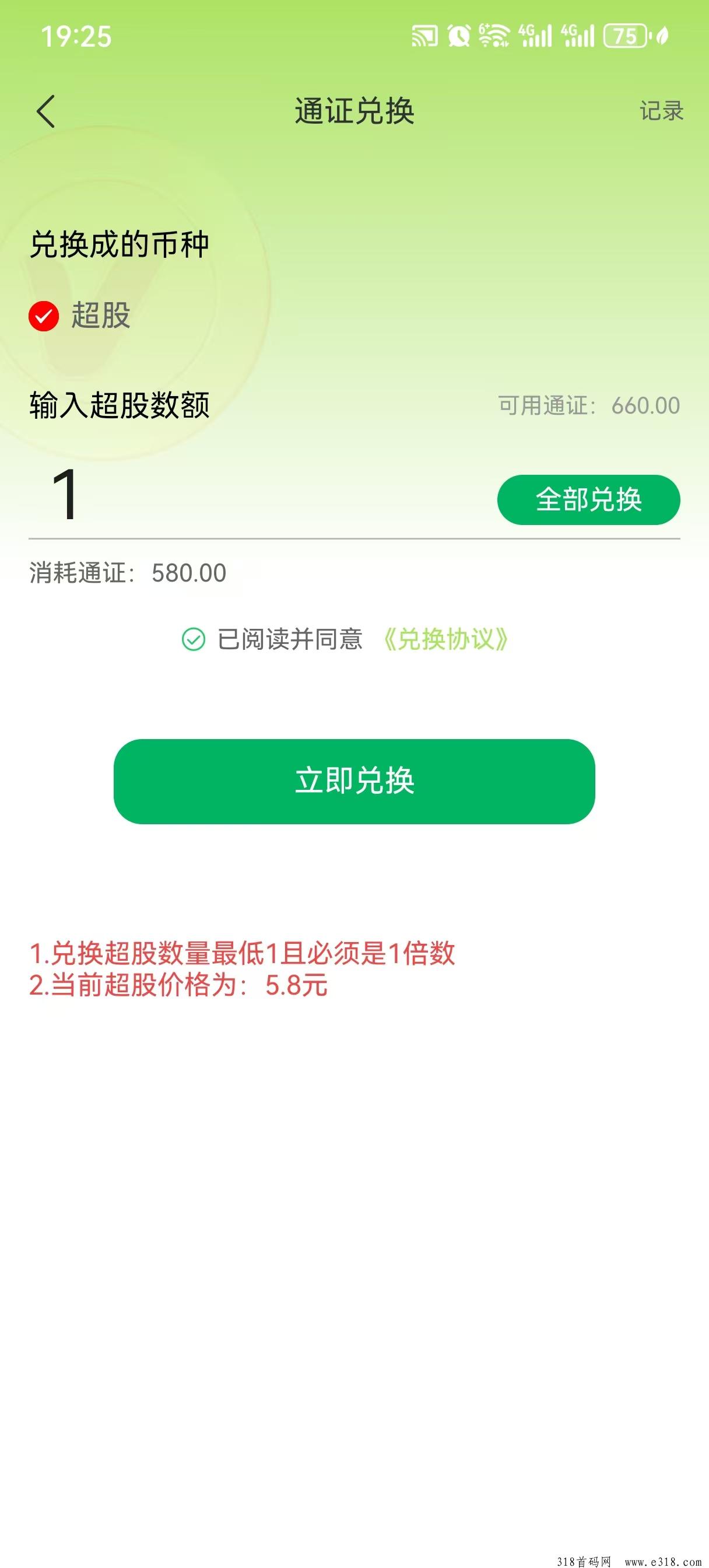This screenshot has width=709, height=1568.
Task: Tap 全部兑换 to exchange all
Action: tap(588, 500)
